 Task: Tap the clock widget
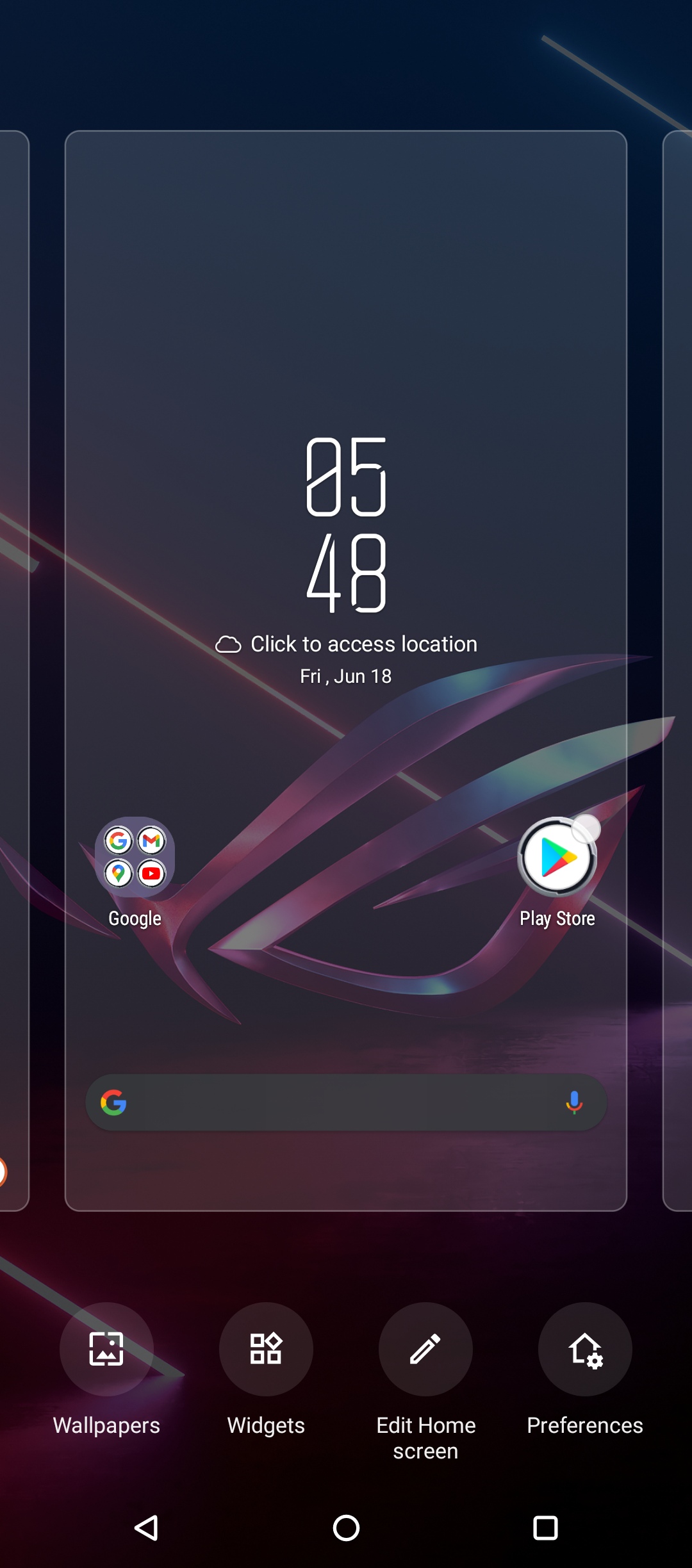[x=346, y=525]
